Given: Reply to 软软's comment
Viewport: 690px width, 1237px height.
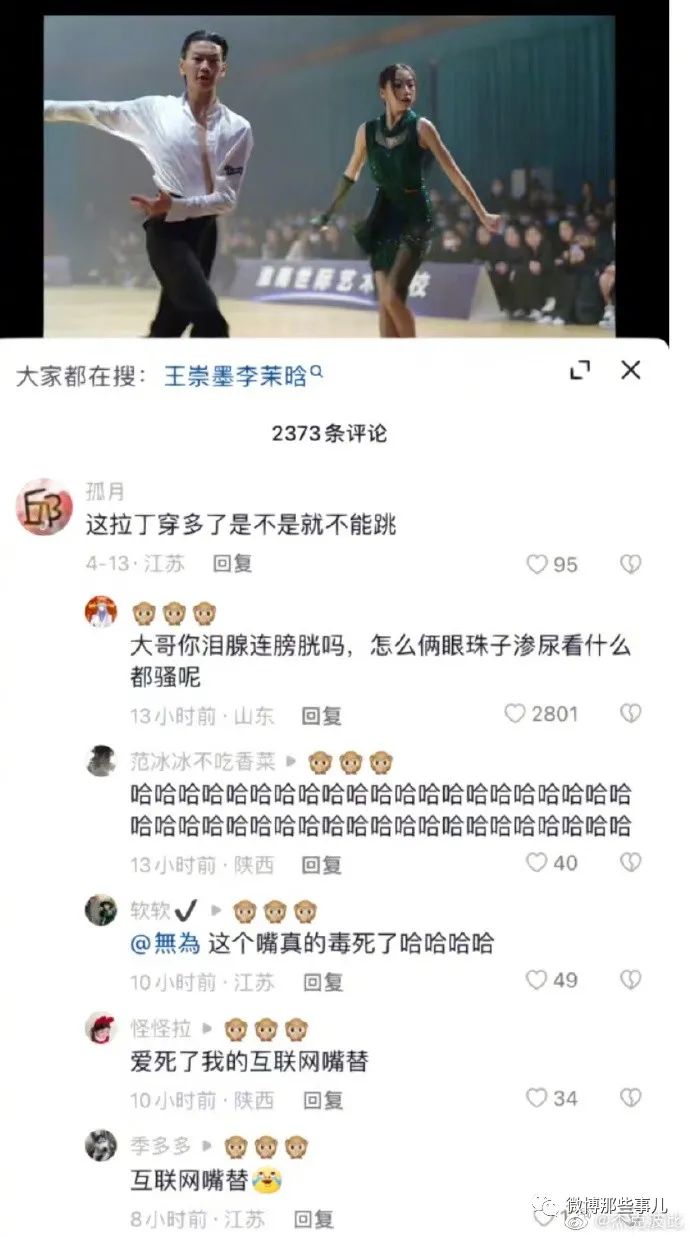Looking at the screenshot, I should (322, 982).
